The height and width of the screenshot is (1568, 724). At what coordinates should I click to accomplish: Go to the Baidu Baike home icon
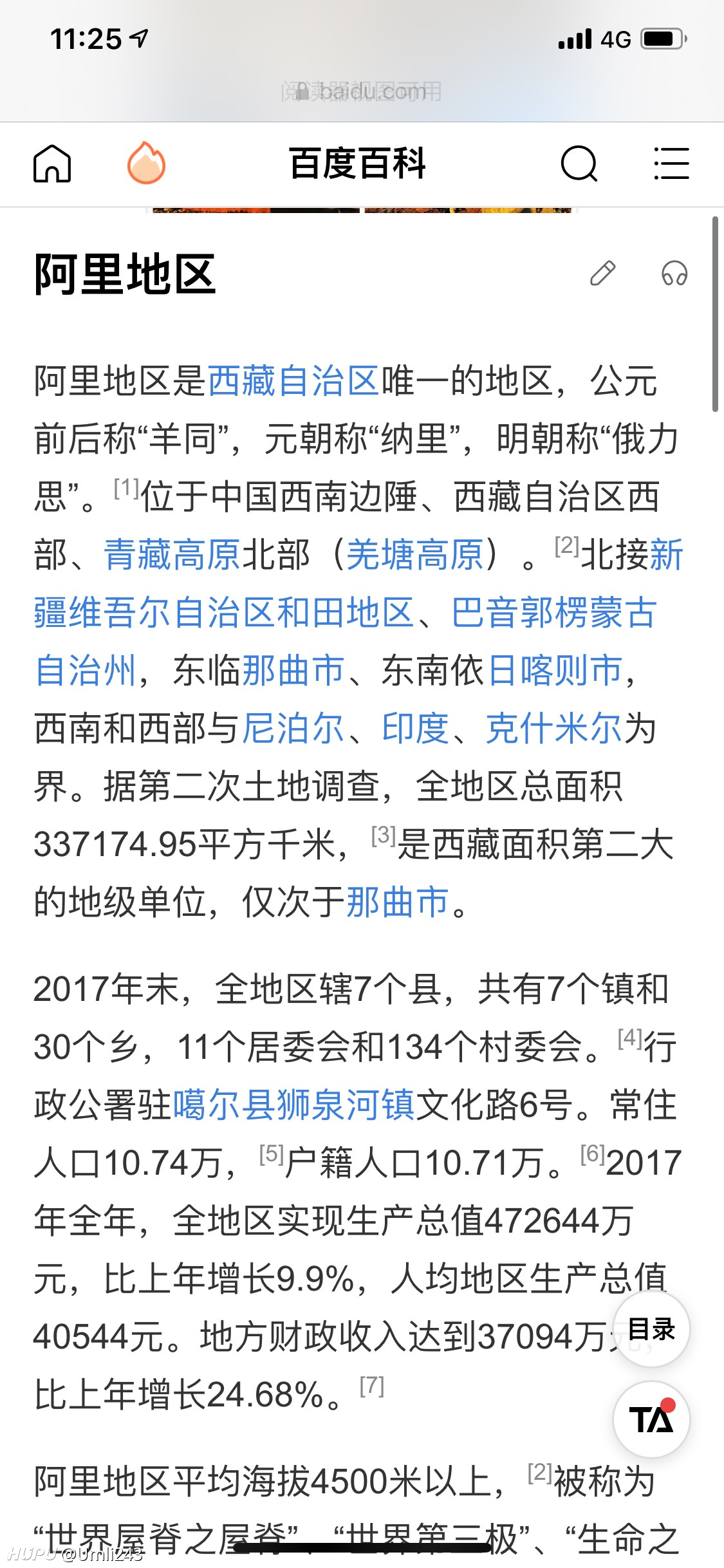[x=52, y=163]
